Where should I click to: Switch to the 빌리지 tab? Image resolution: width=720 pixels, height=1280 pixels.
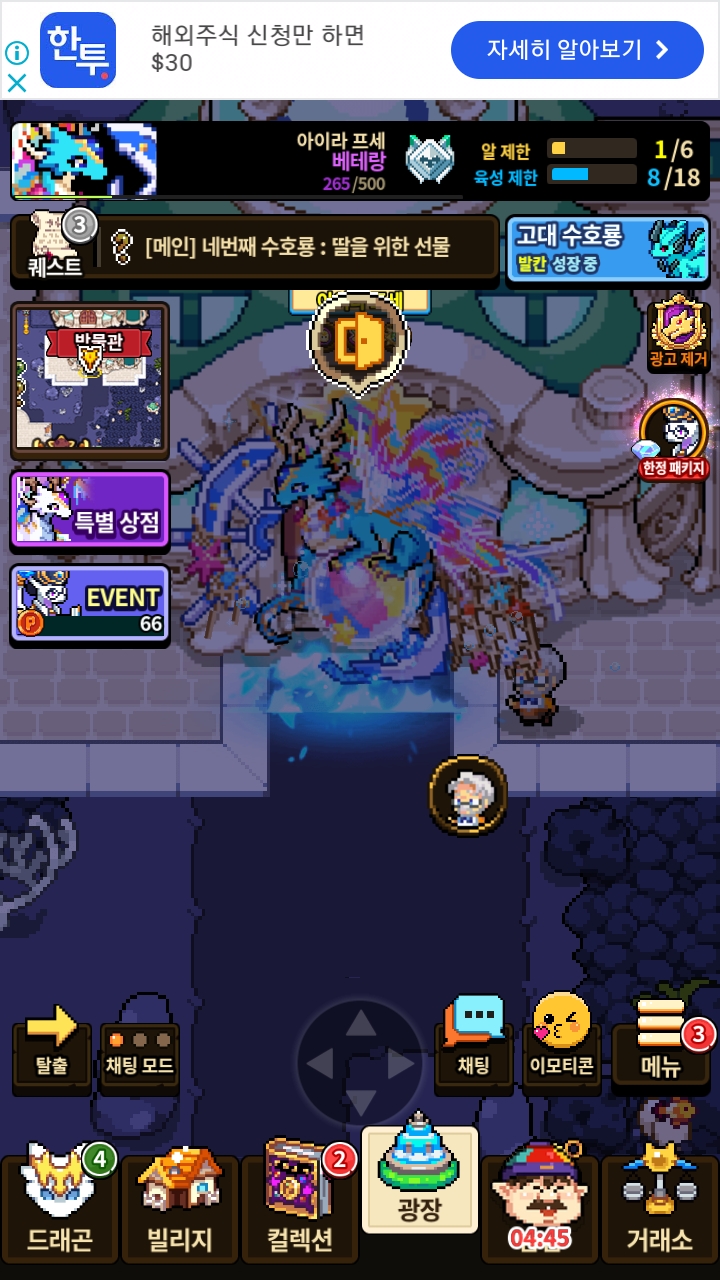(x=180, y=1210)
